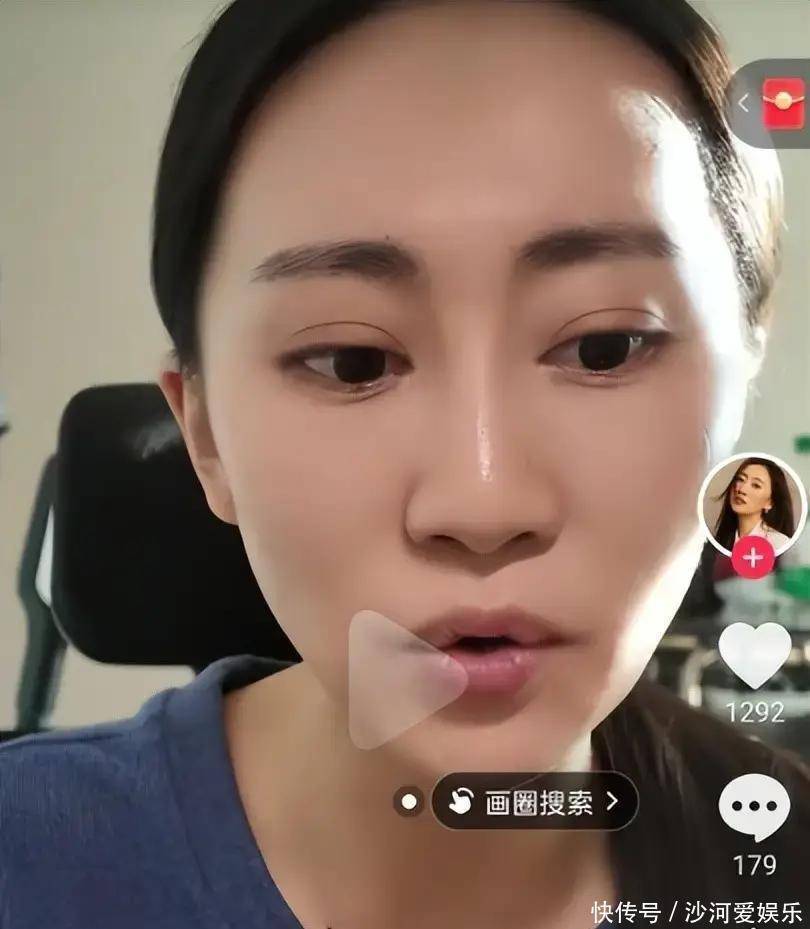Open the comments bubble icon
The image size is (810, 929).
(x=753, y=806)
